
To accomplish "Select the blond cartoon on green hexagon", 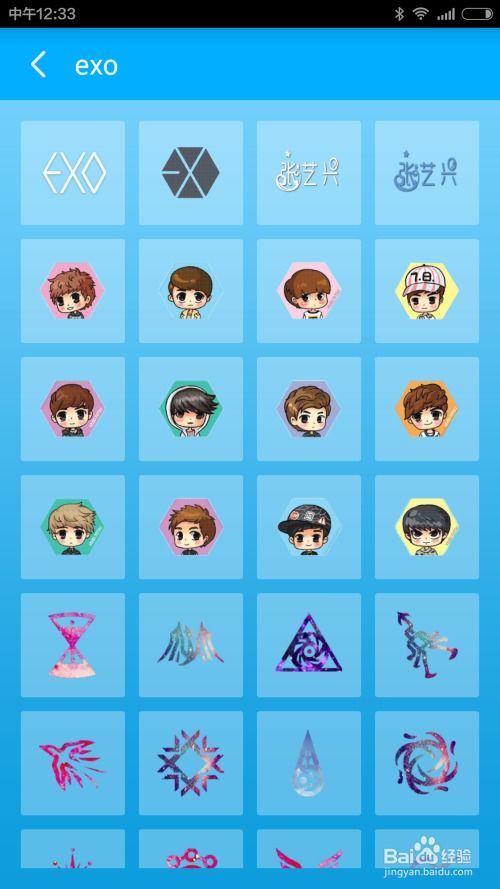I will tap(73, 527).
